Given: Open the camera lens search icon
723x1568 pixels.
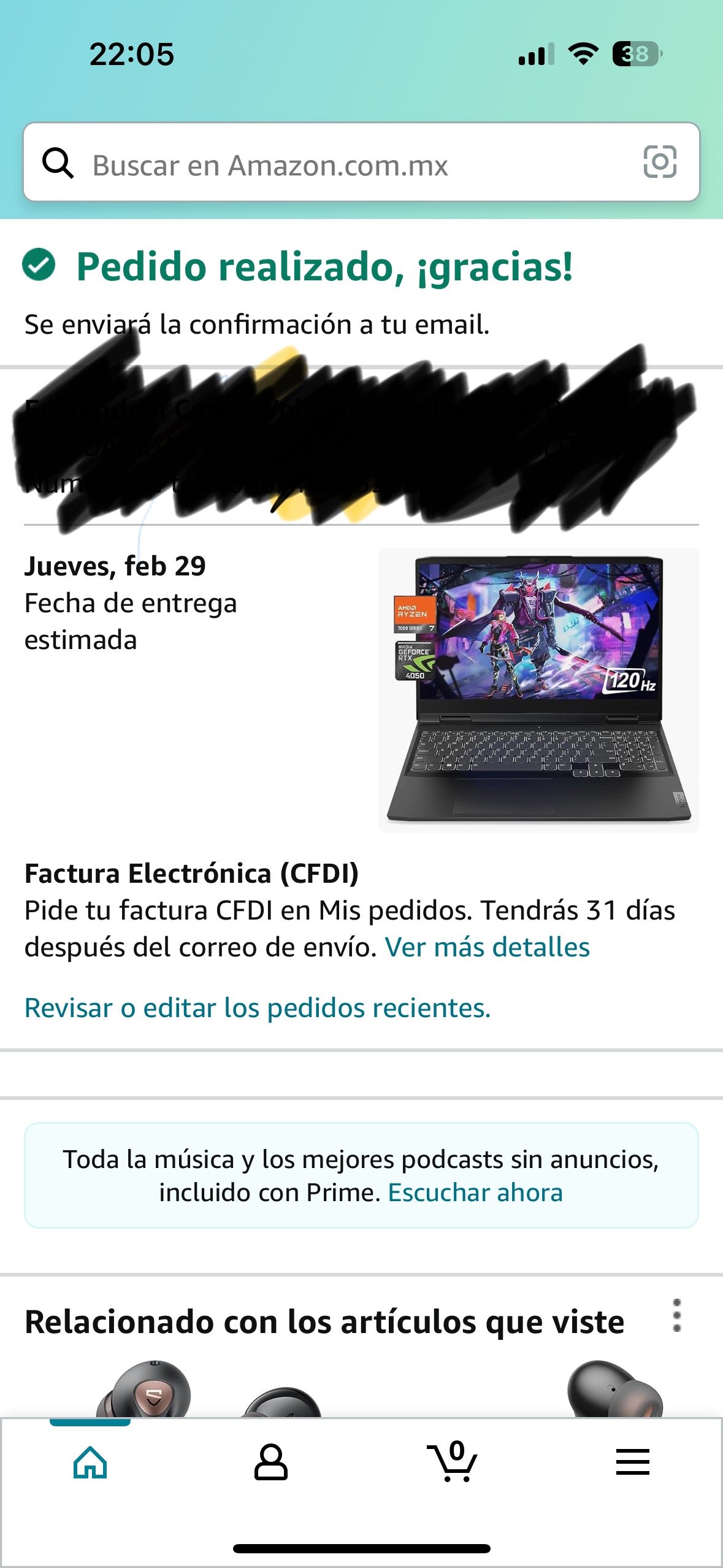Looking at the screenshot, I should click(x=660, y=162).
